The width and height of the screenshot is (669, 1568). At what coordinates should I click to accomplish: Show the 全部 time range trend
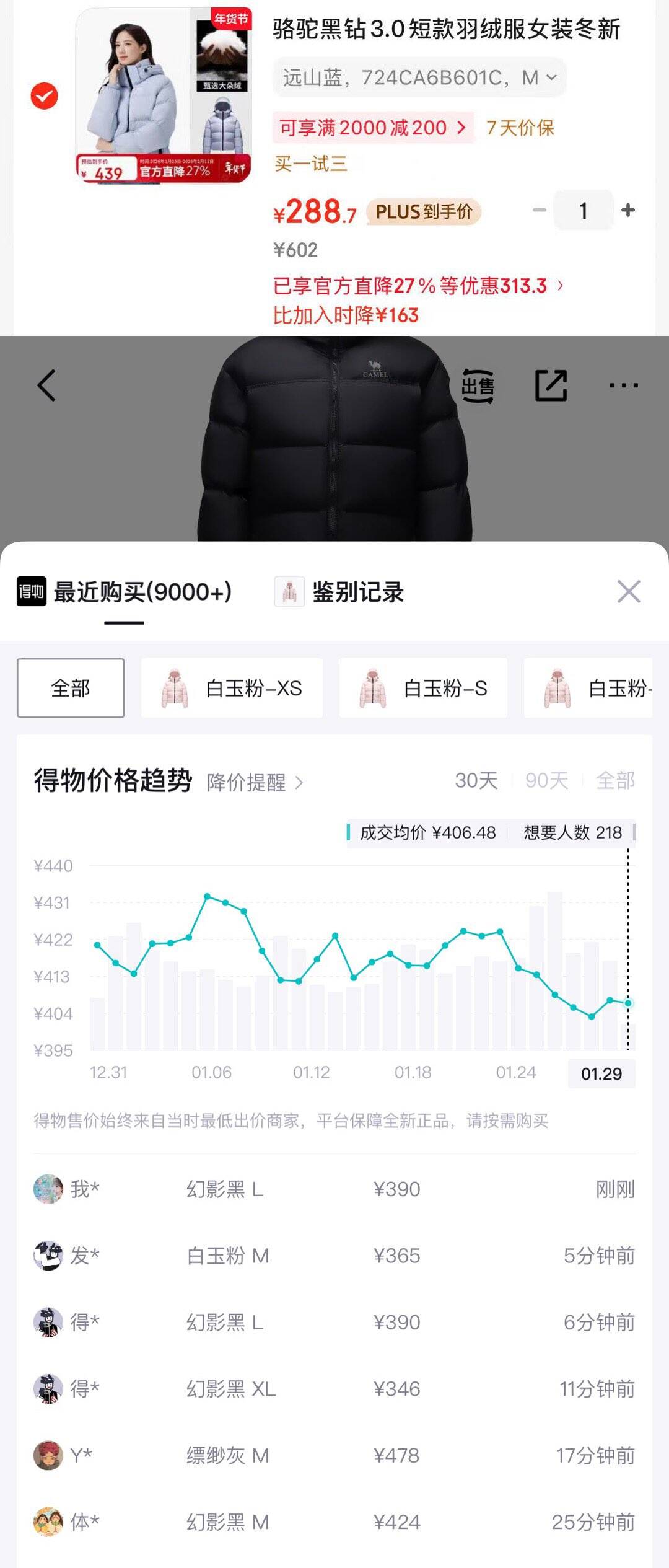pyautogui.click(x=615, y=780)
